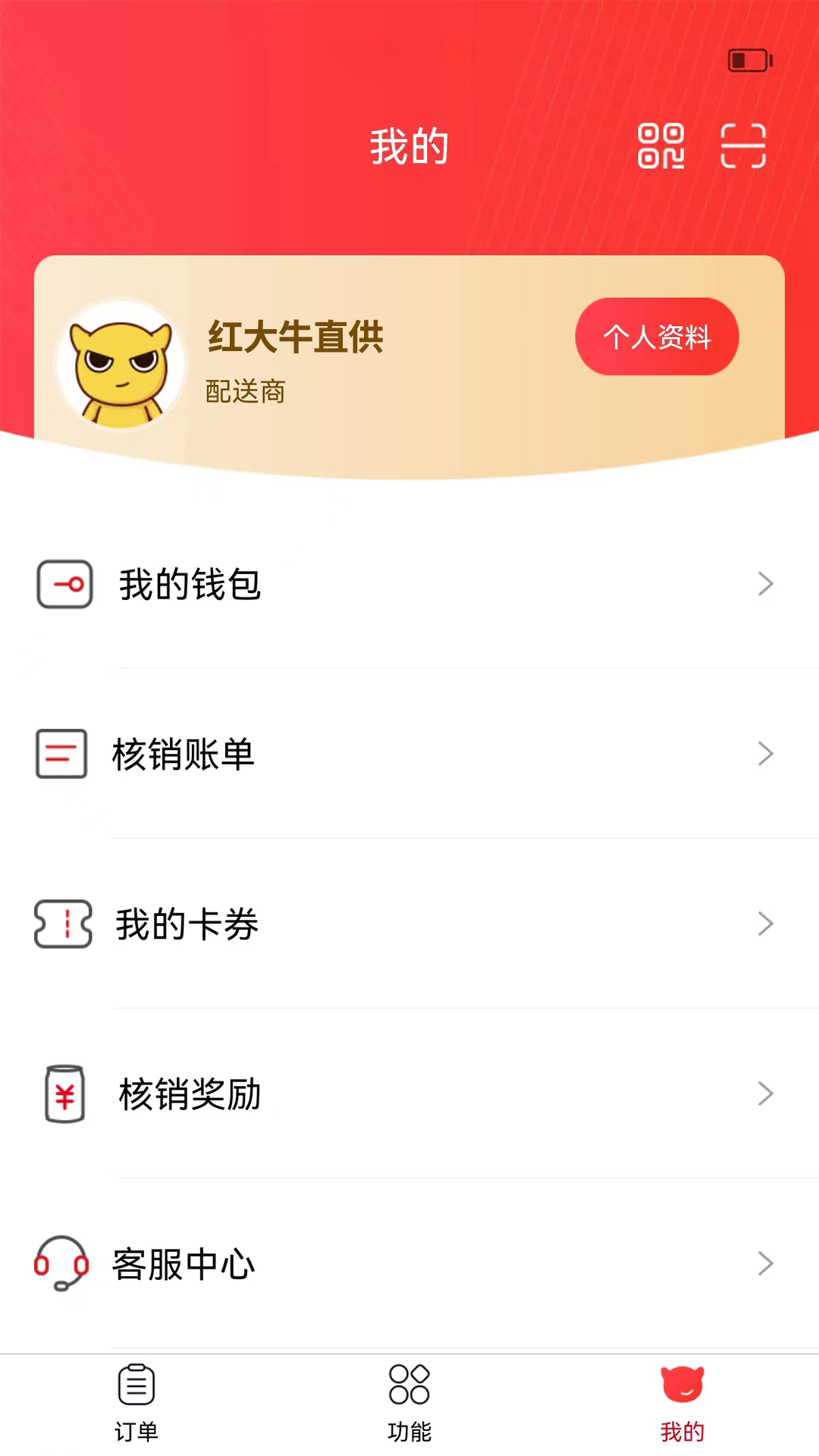Open 我的钱包 row
Image resolution: width=819 pixels, height=1456 pixels.
[x=409, y=585]
